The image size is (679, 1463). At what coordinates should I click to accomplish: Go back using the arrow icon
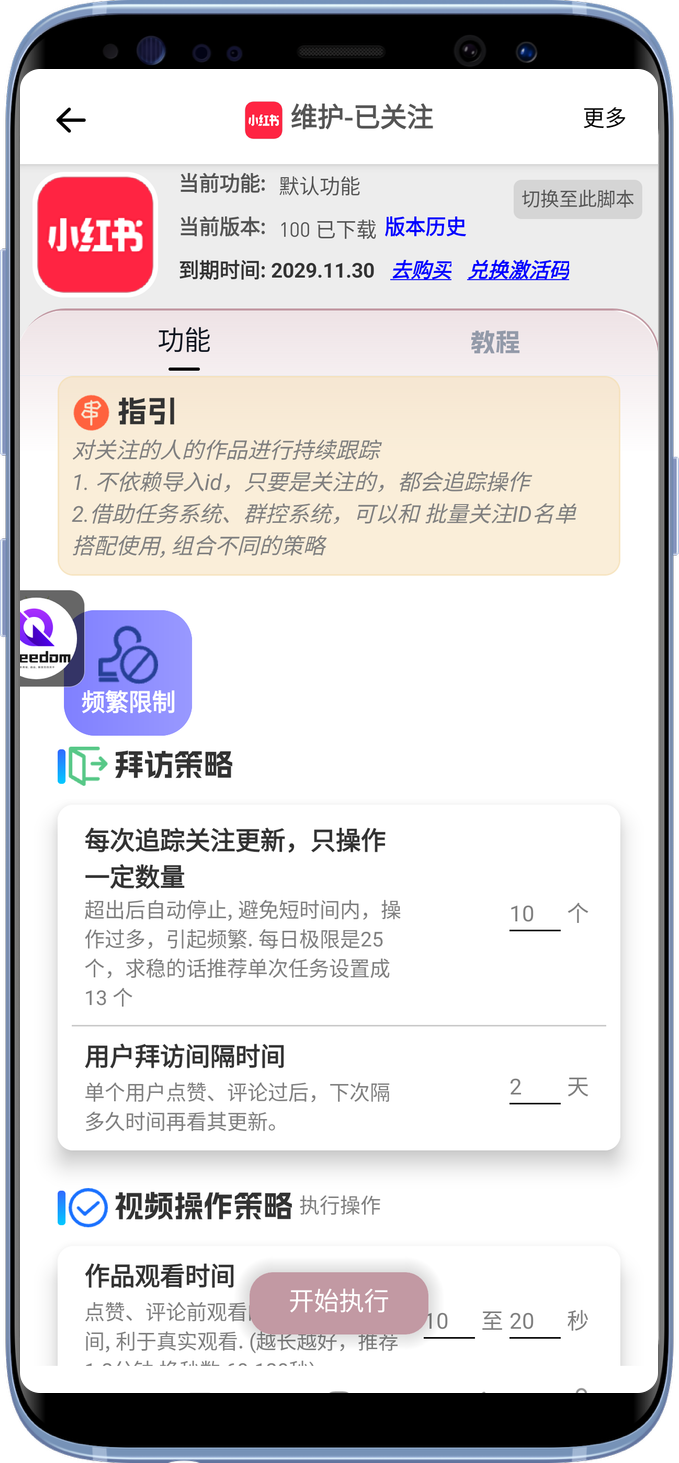click(71, 120)
